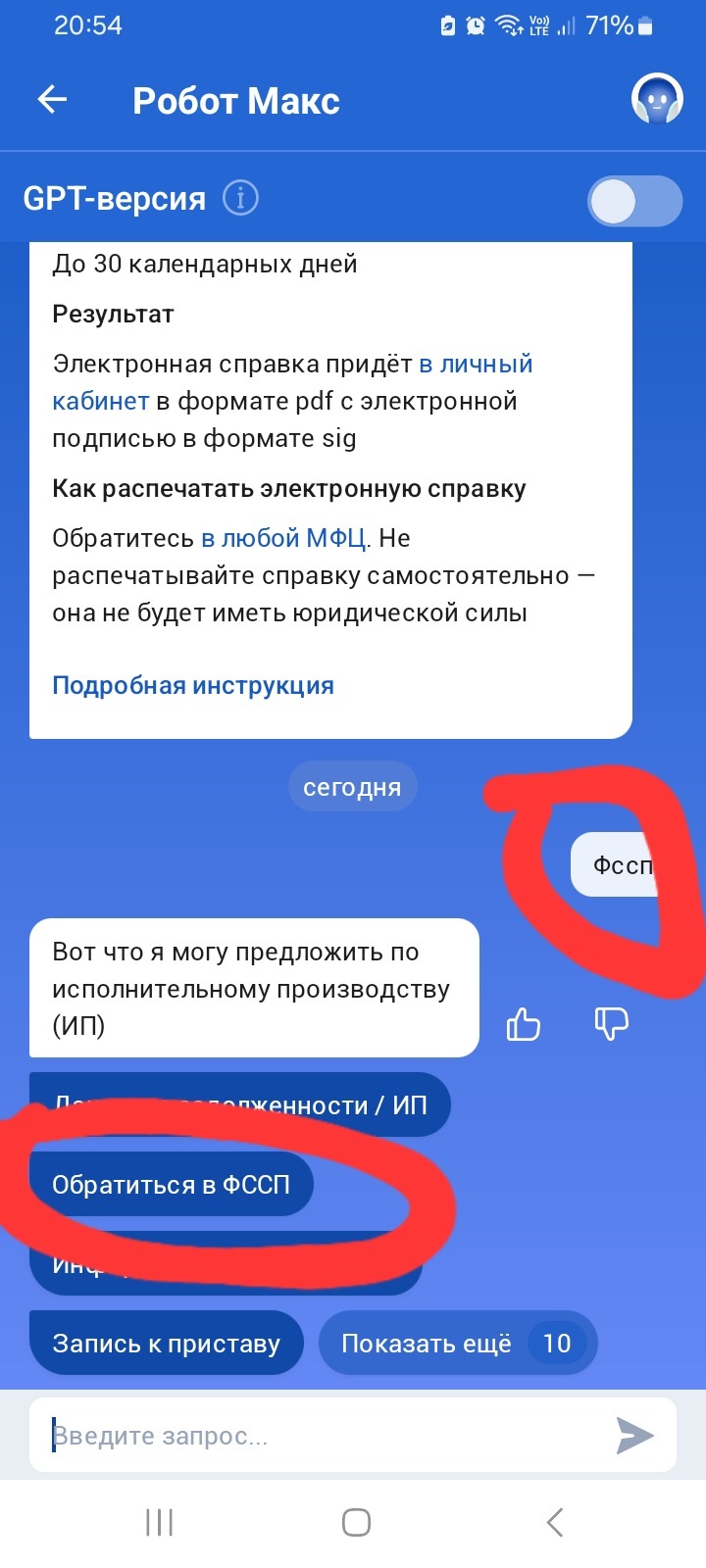Follow the в любой МФЦ link

(283, 538)
